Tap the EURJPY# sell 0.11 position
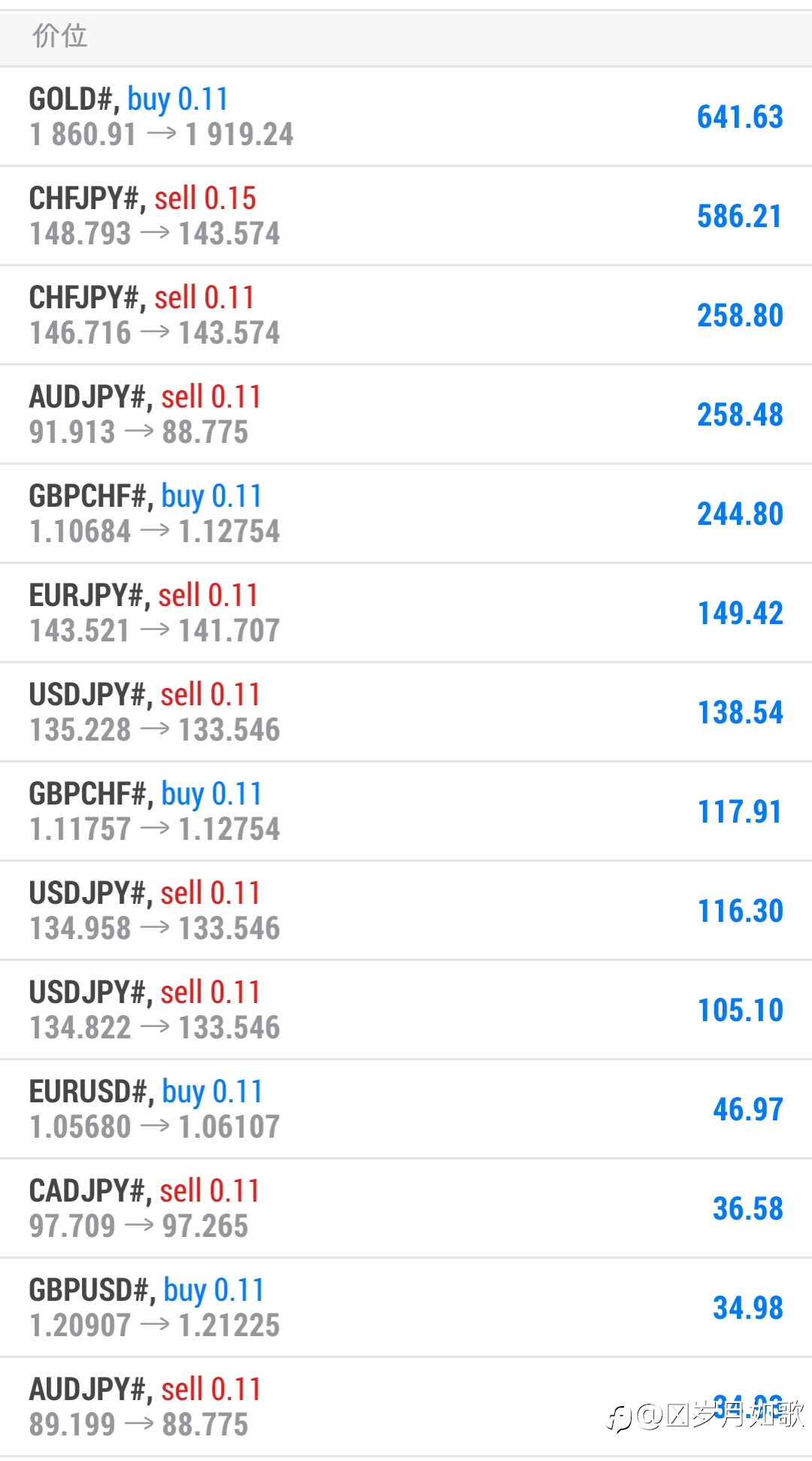Image resolution: width=812 pixels, height=1461 pixels. click(406, 613)
